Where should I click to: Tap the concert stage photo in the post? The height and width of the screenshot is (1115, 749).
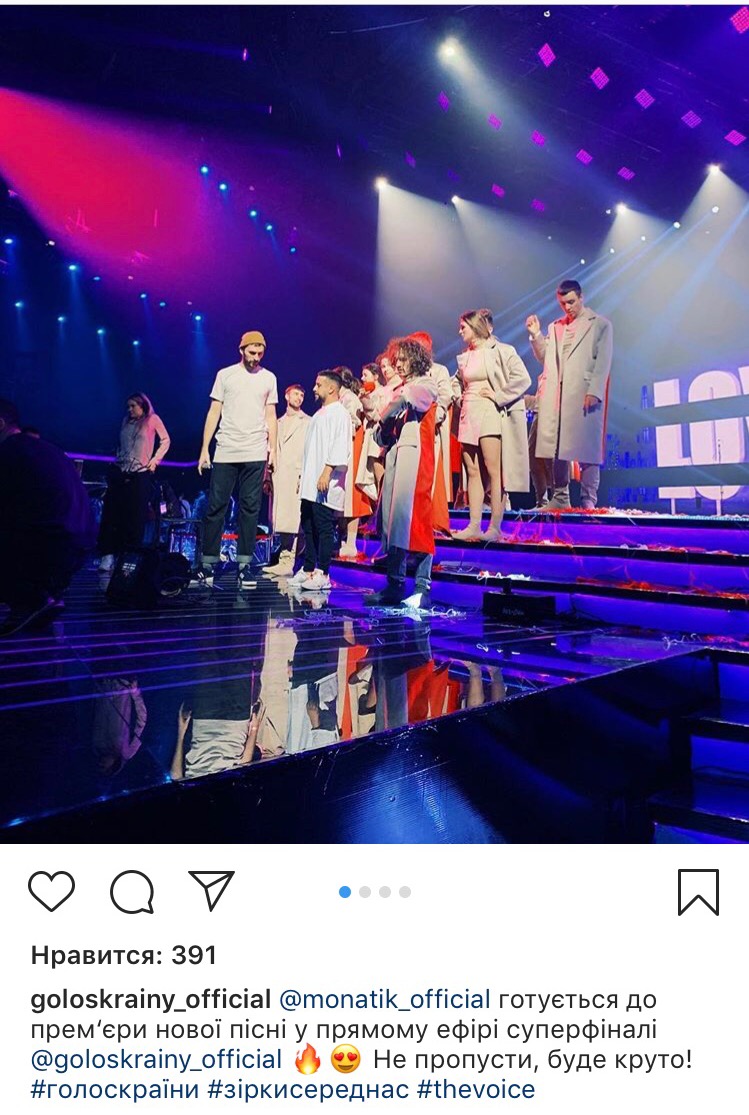click(x=374, y=425)
